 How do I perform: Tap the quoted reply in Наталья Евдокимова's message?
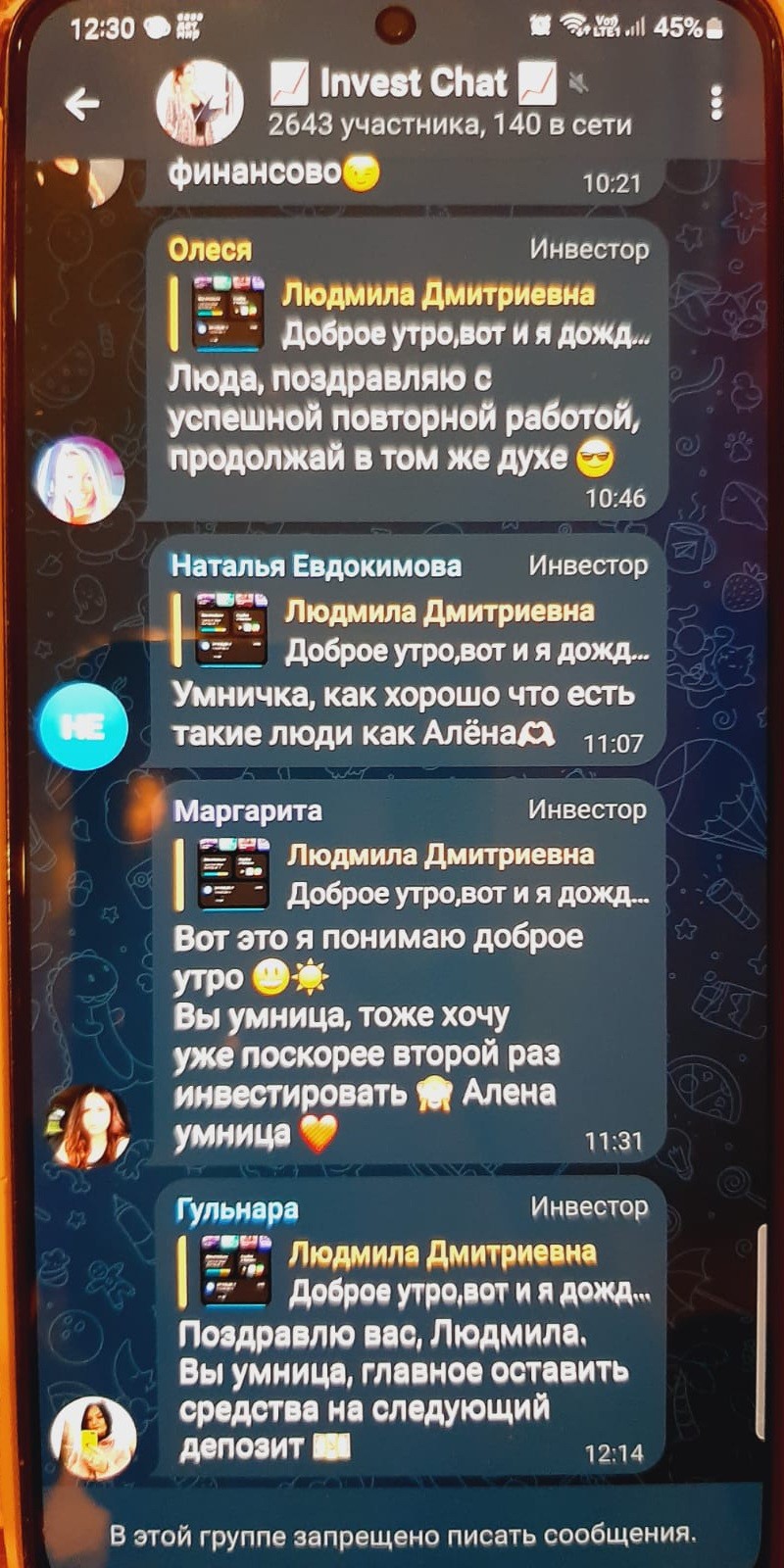(410, 630)
